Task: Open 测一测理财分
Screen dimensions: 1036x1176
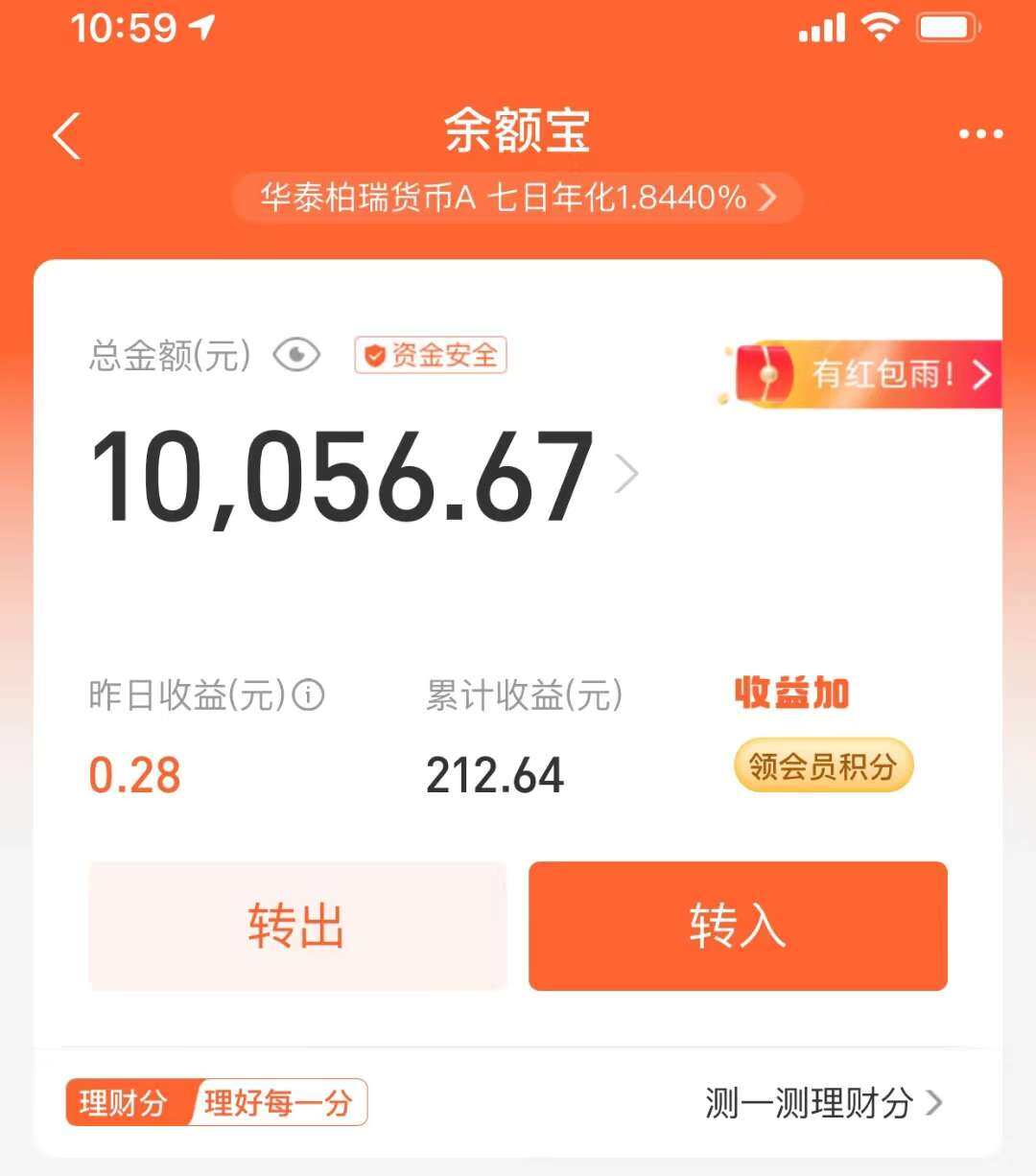Action: pyautogui.click(x=823, y=1103)
